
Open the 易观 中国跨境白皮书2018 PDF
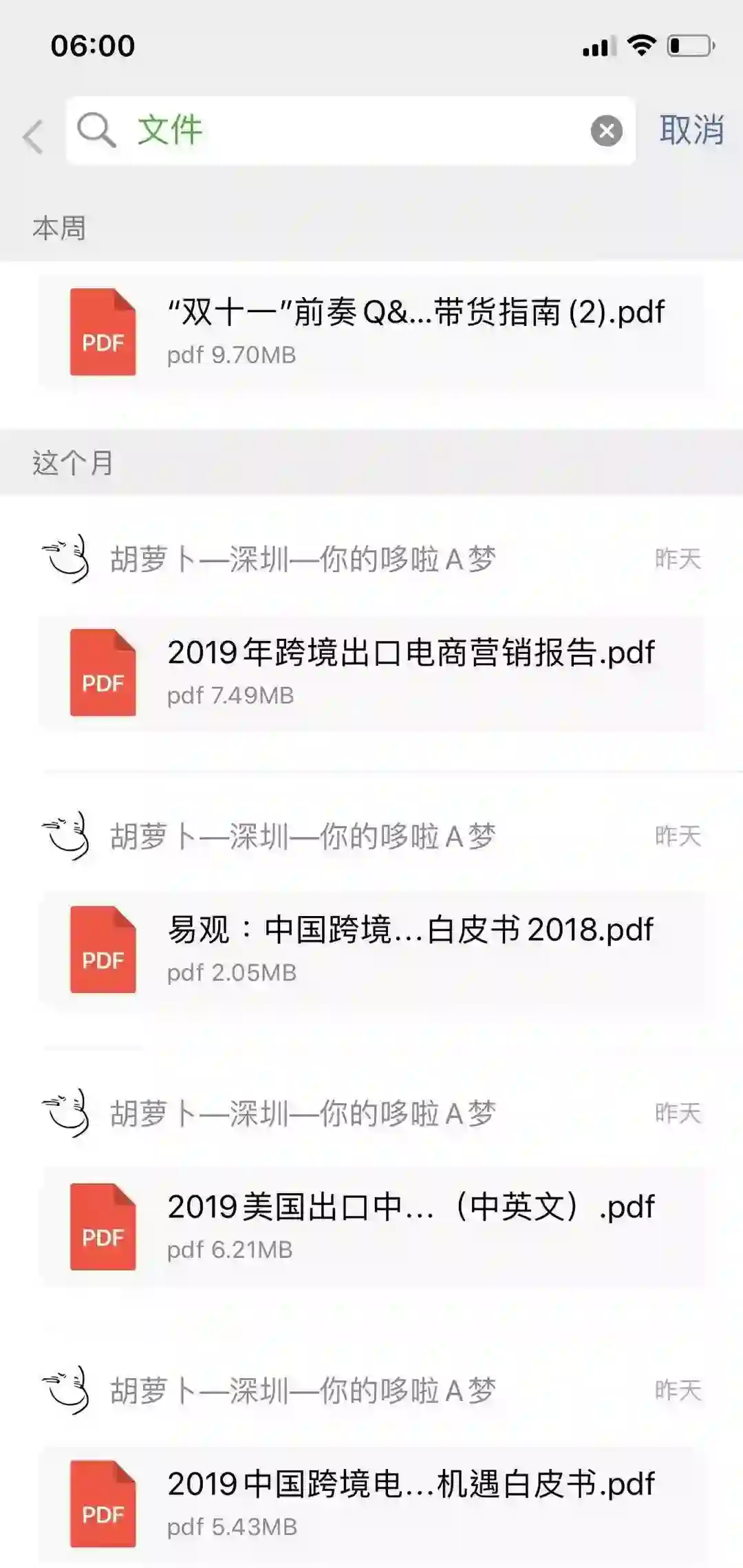371,949
